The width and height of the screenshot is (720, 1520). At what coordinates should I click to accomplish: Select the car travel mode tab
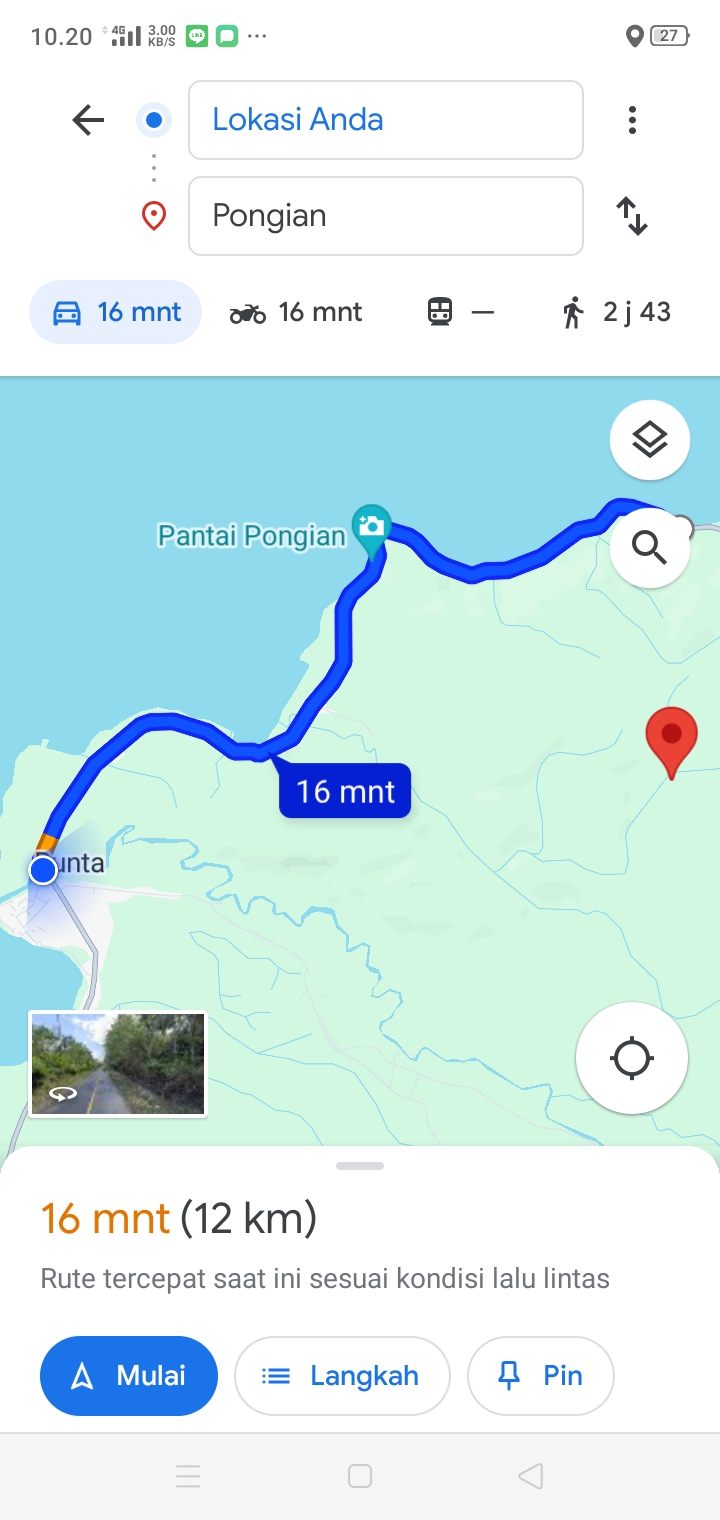[x=116, y=312]
